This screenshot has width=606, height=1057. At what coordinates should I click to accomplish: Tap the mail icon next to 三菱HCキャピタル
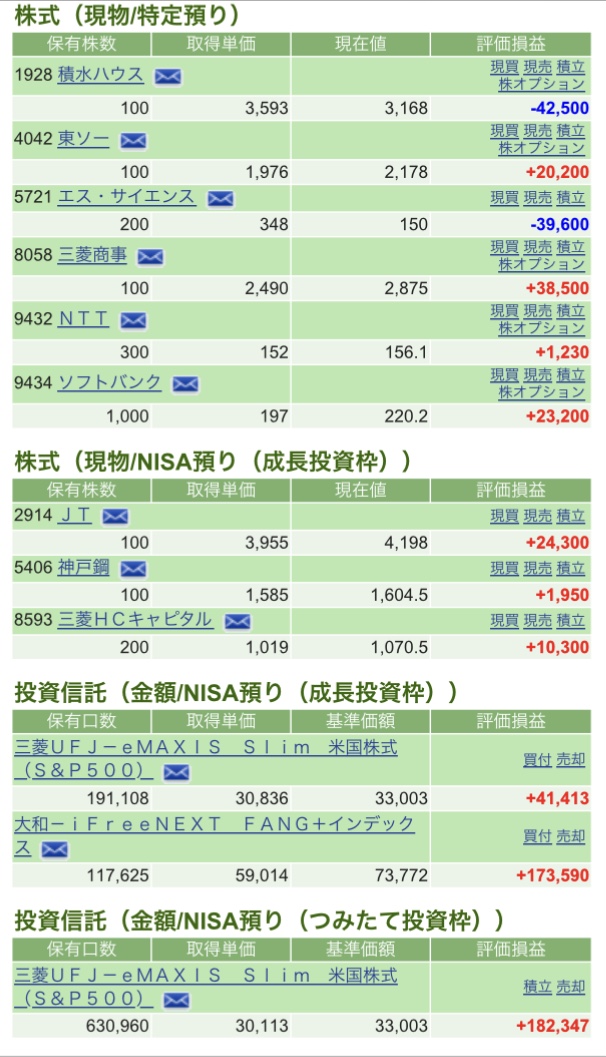pos(237,621)
